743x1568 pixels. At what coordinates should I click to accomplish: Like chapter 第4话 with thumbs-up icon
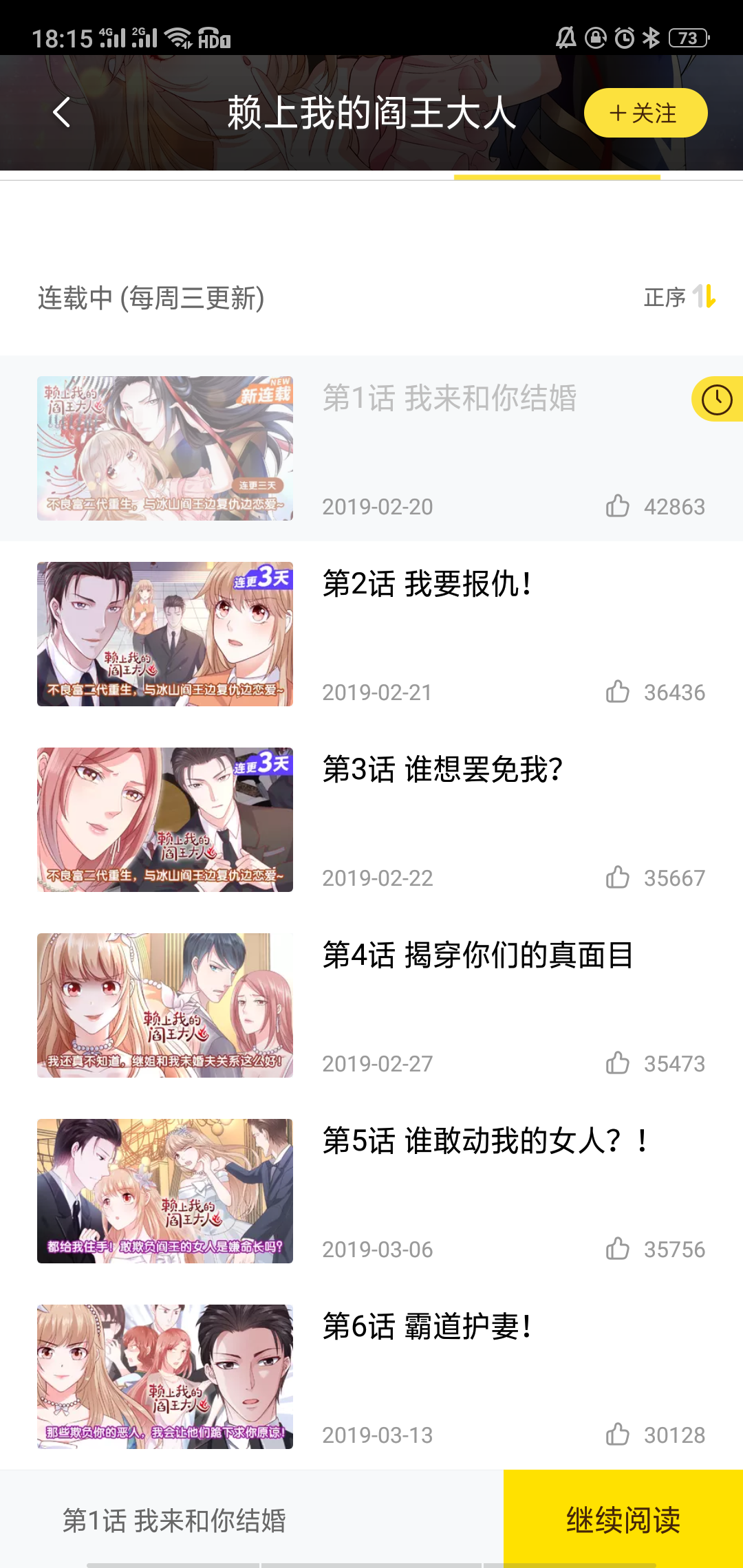coord(618,1063)
